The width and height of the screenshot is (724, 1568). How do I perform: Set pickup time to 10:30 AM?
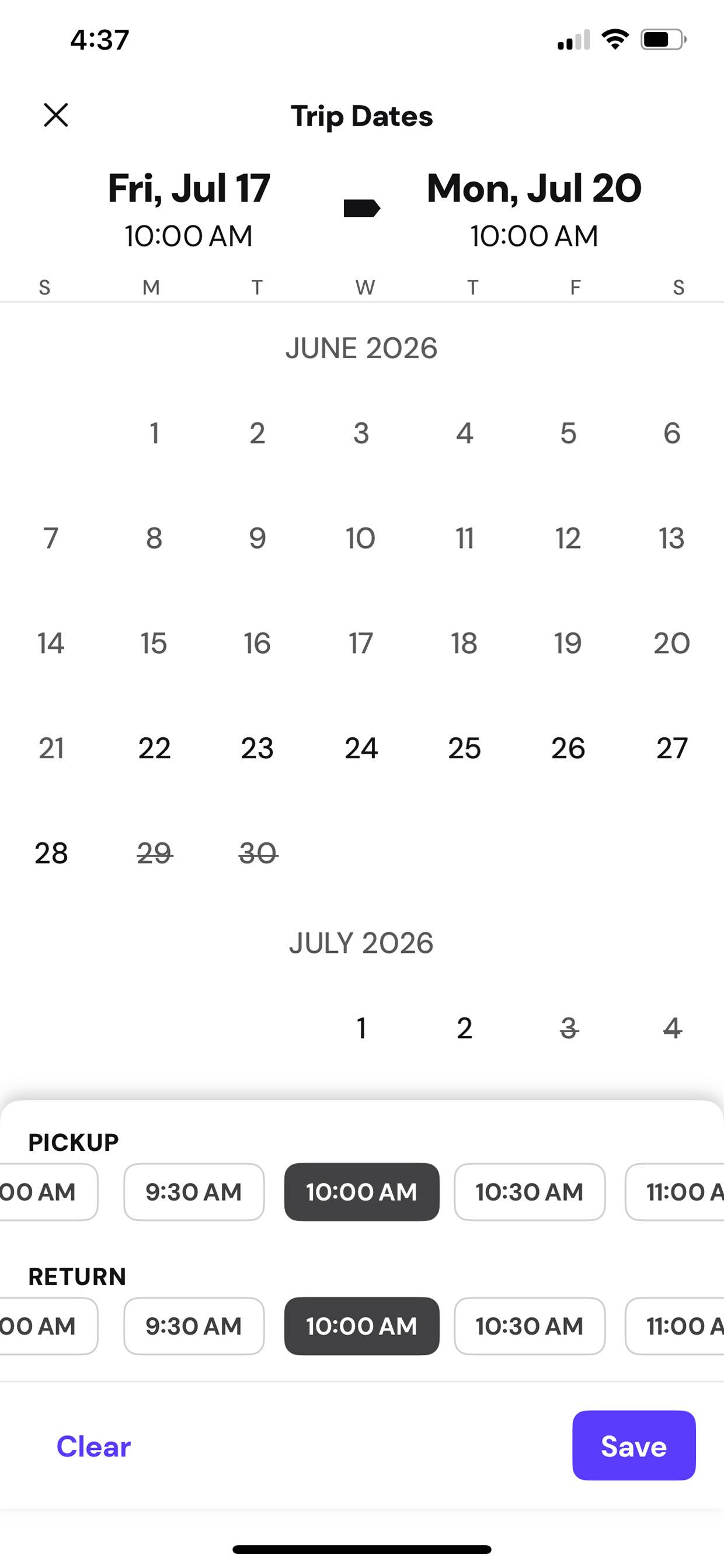(530, 1192)
